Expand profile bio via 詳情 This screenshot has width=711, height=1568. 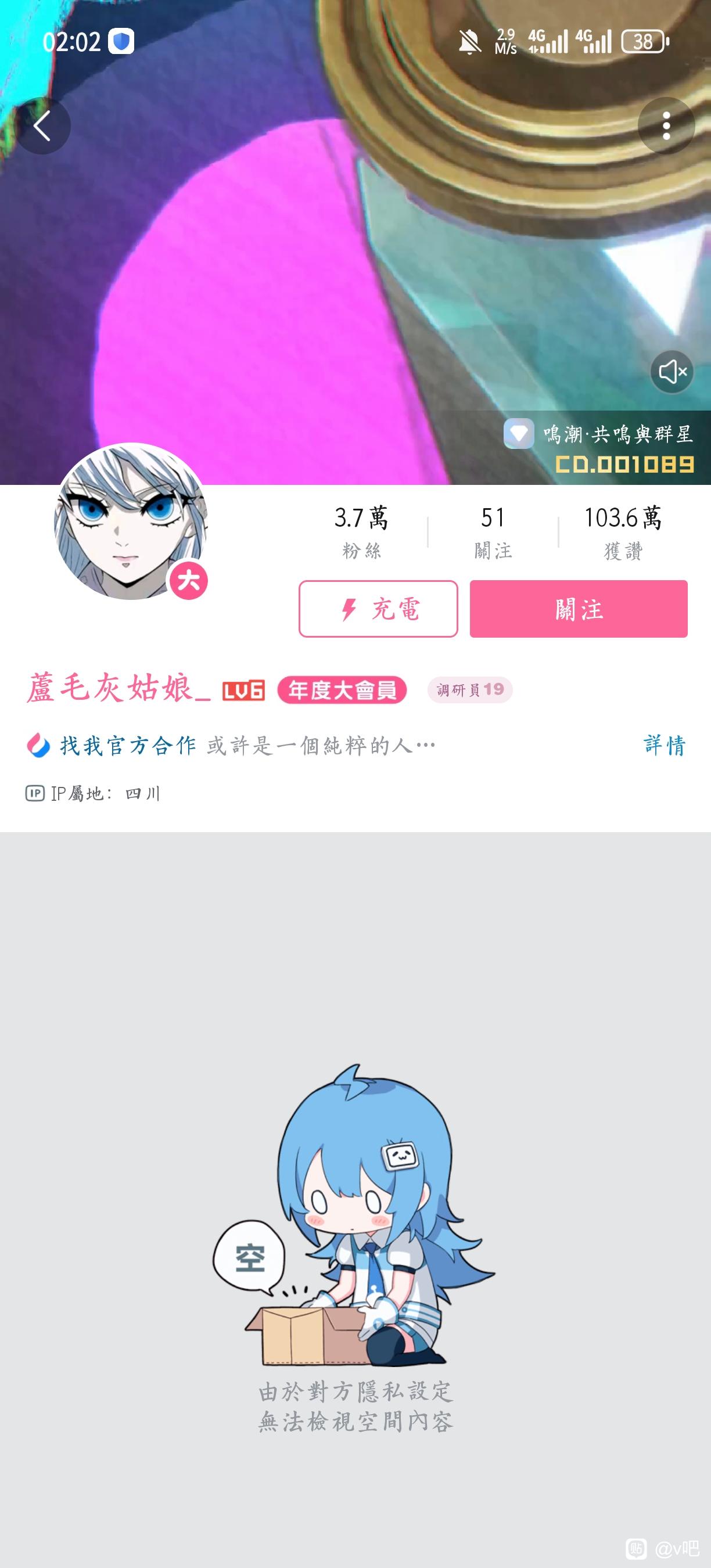(664, 745)
